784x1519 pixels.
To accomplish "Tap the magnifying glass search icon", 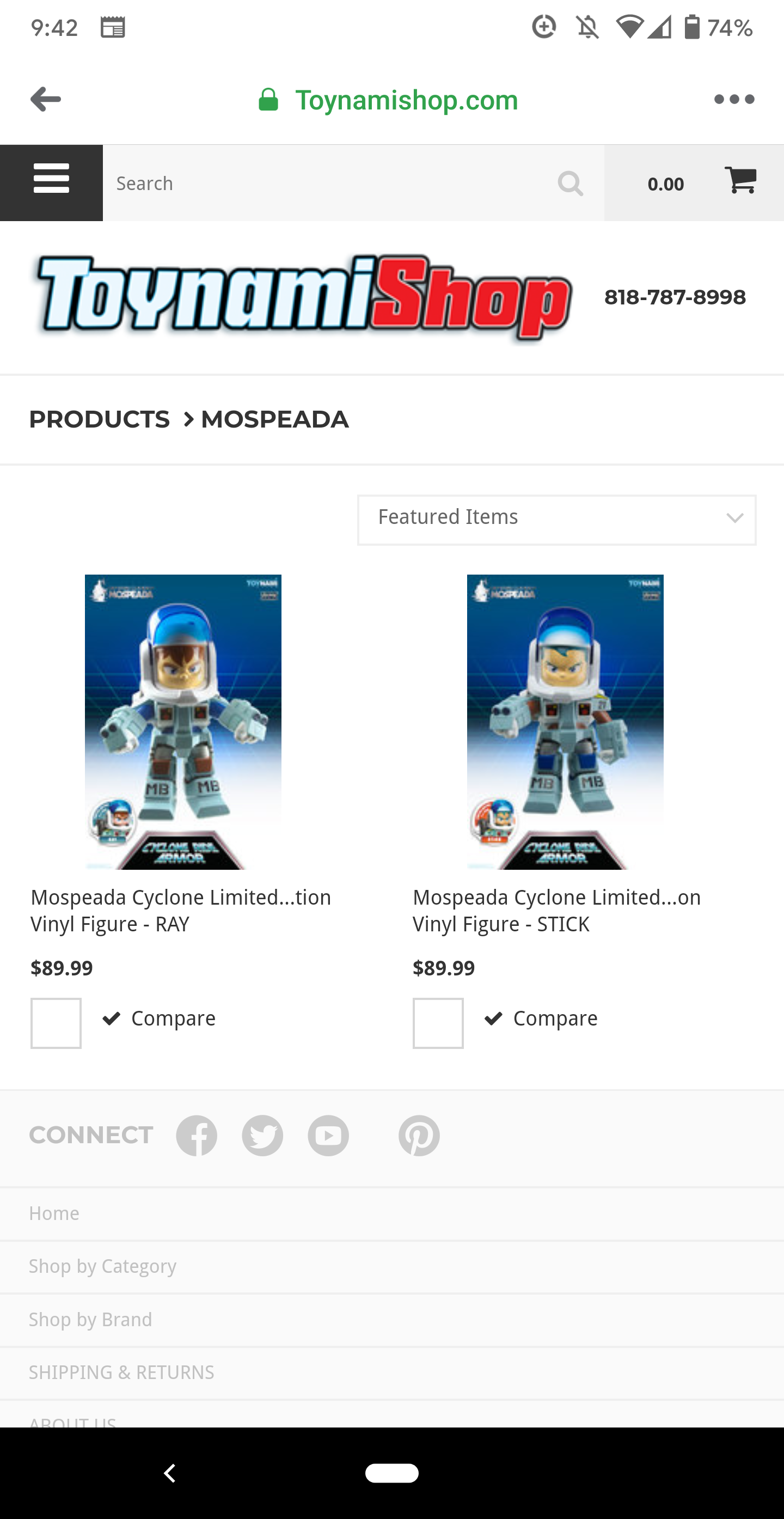I will coord(570,184).
